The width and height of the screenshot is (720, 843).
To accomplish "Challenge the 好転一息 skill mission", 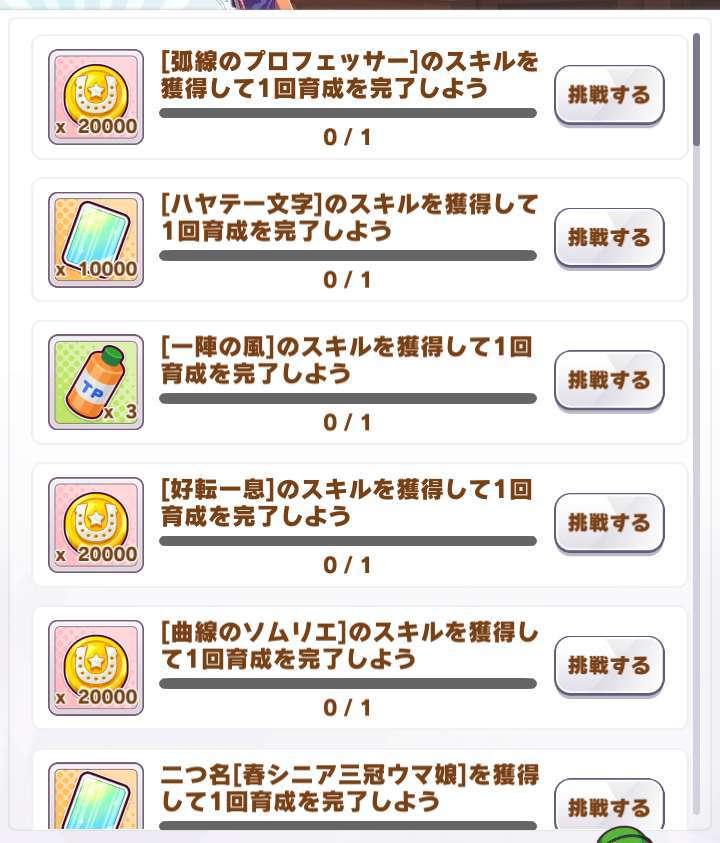I will click(x=608, y=523).
